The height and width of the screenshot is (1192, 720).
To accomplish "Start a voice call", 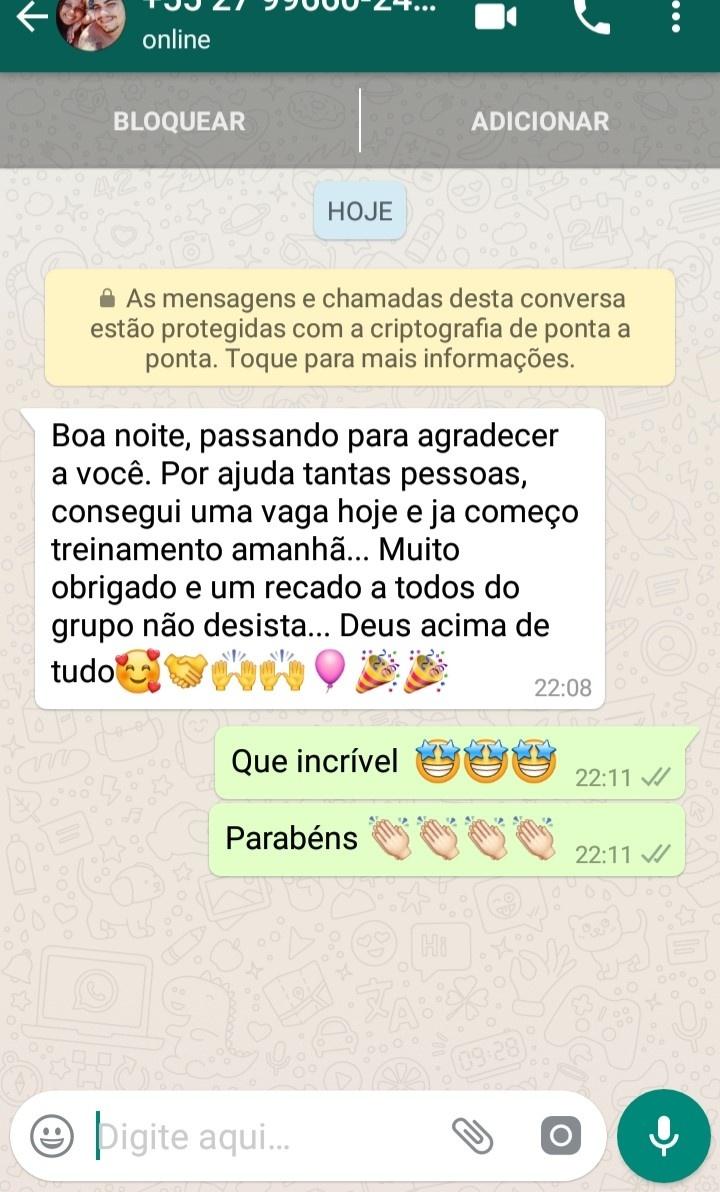I will point(591,17).
